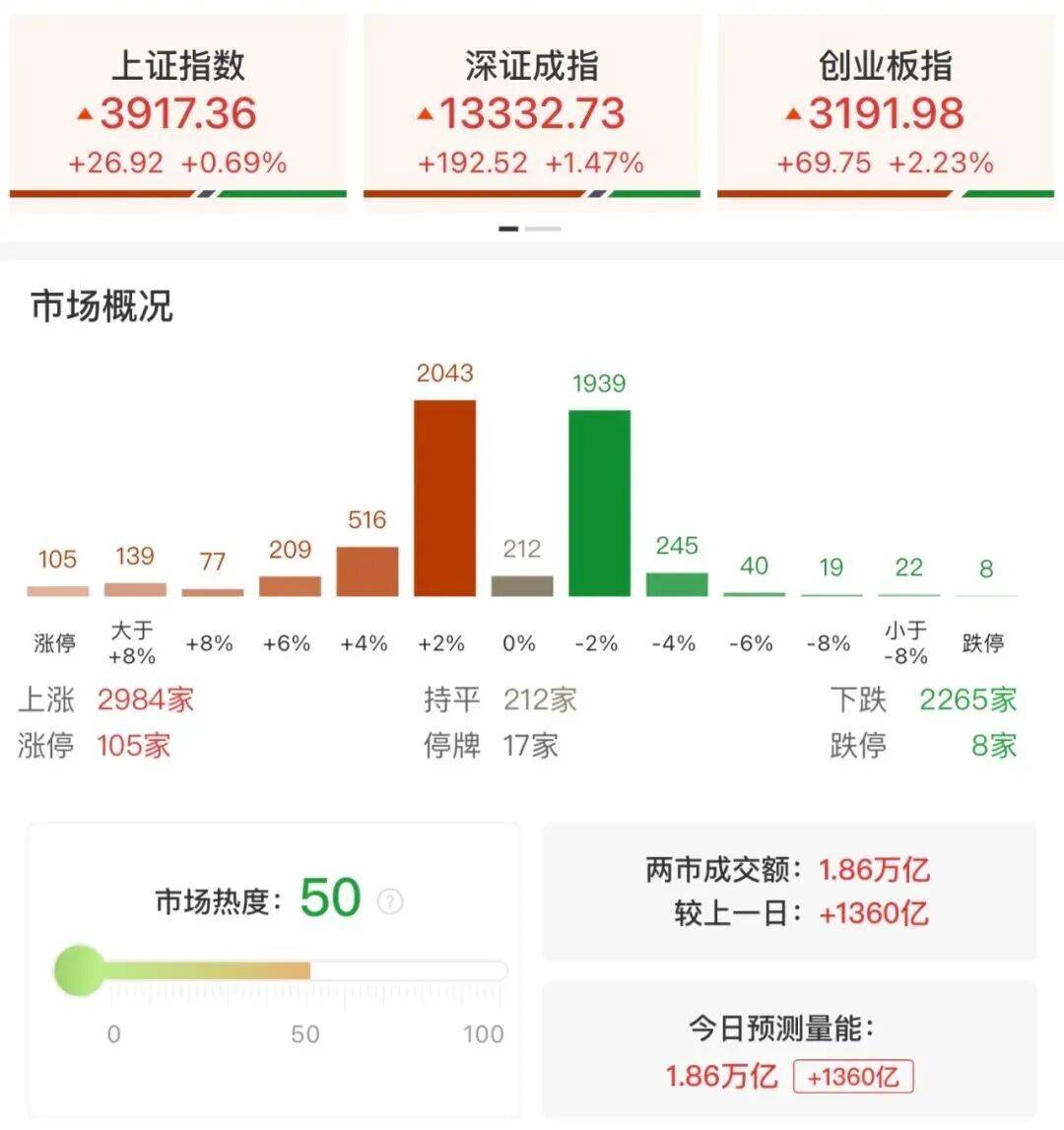Viewport: 1064px width, 1130px height.
Task: Tap the question mark beside 市场热度
Action: [x=390, y=901]
